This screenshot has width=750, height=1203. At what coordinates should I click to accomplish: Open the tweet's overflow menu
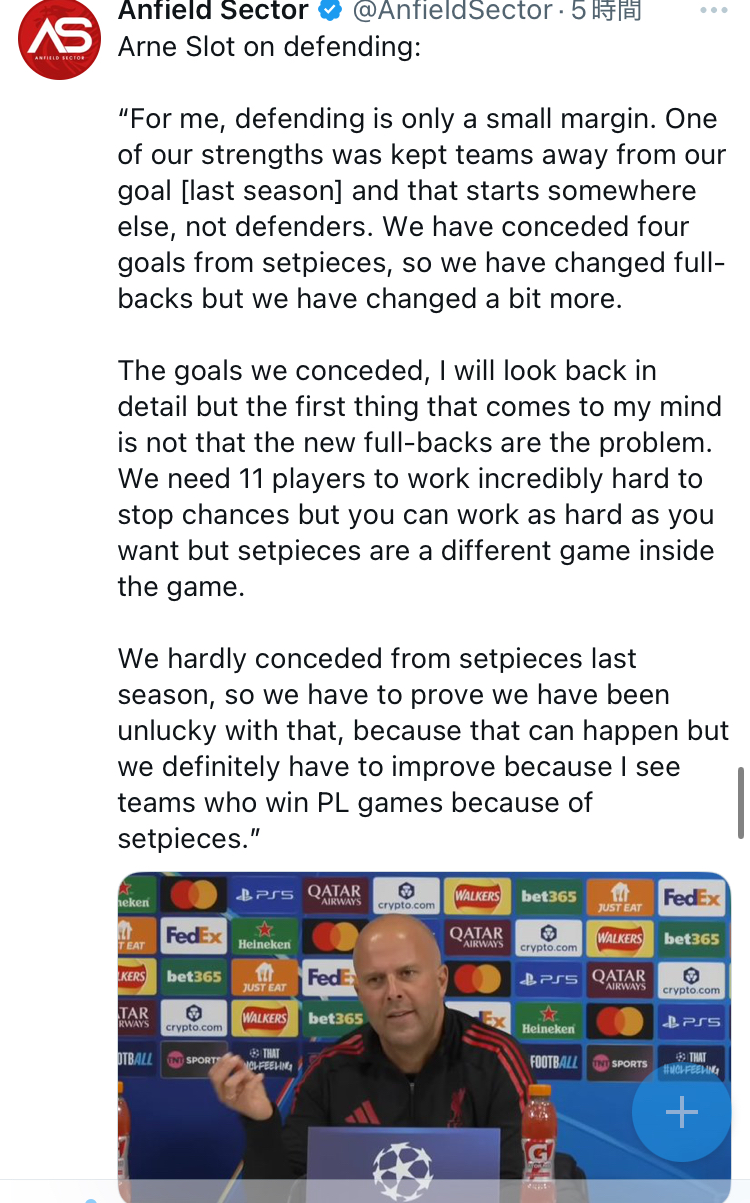[x=714, y=11]
